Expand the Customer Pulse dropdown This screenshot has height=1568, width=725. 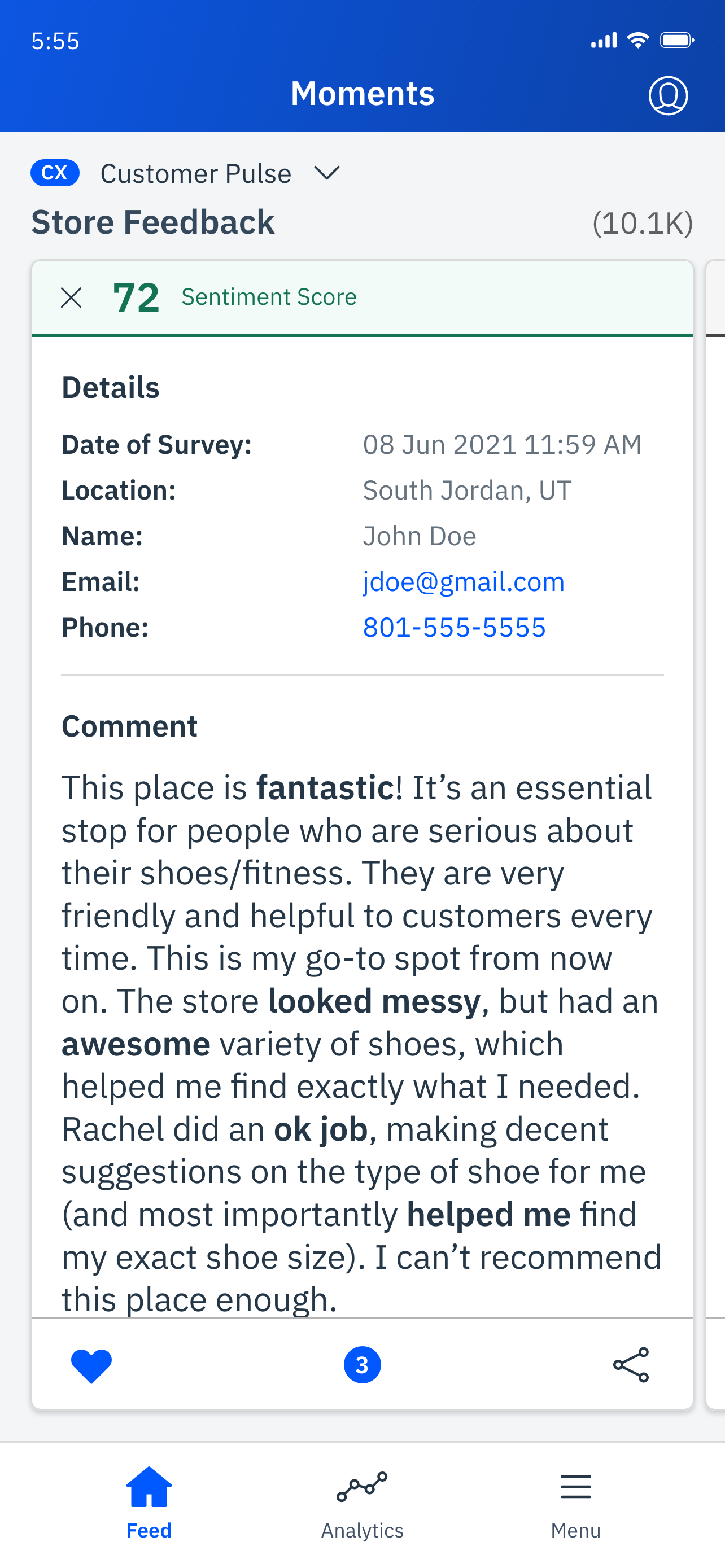point(327,173)
